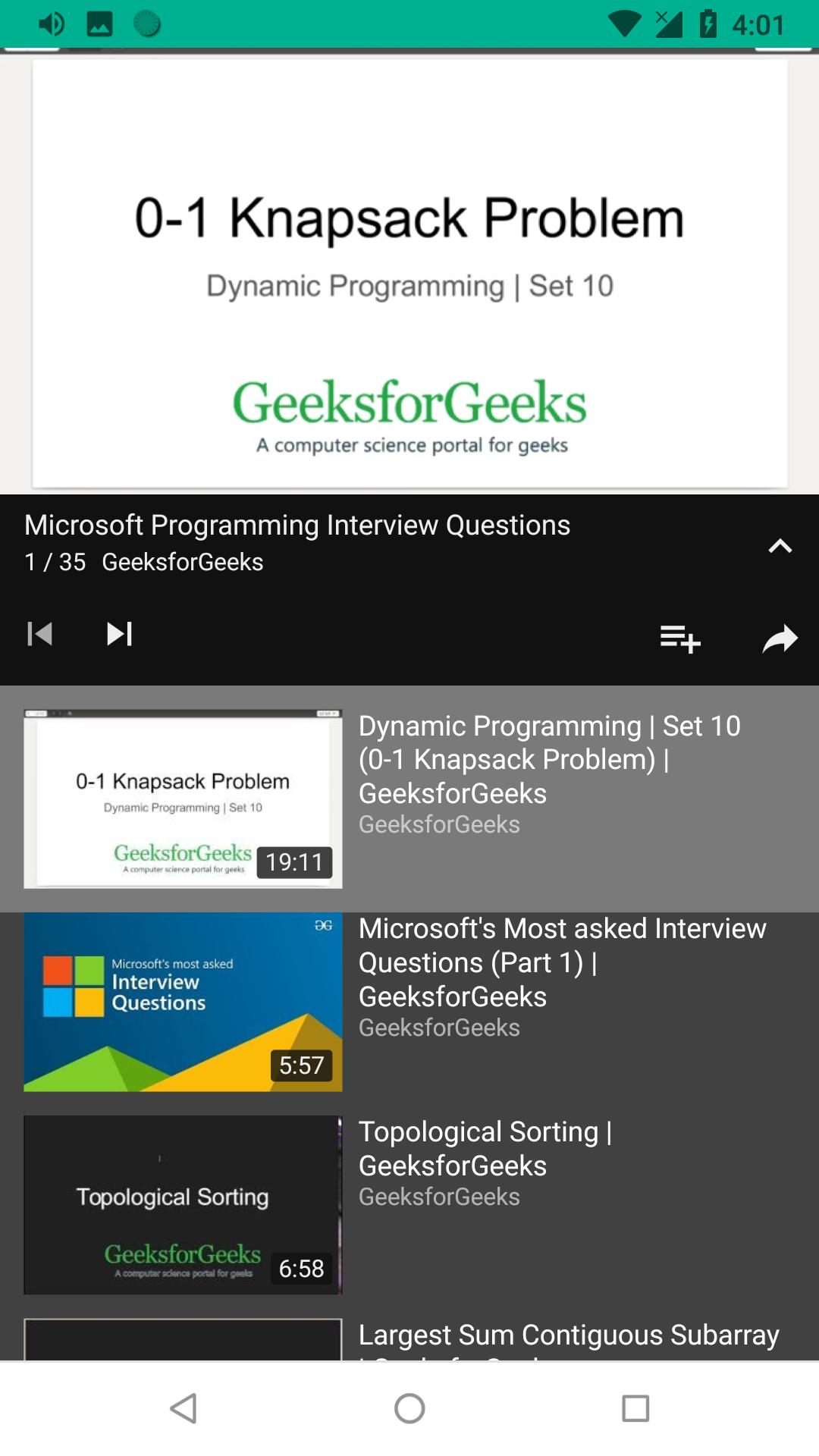Open the Topological Sorting video
819x1456 pixels.
pyautogui.click(x=409, y=1205)
